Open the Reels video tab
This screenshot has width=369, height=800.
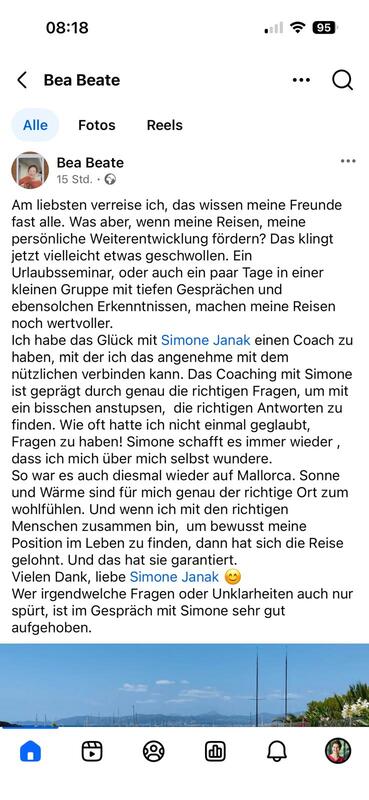pyautogui.click(x=92, y=752)
